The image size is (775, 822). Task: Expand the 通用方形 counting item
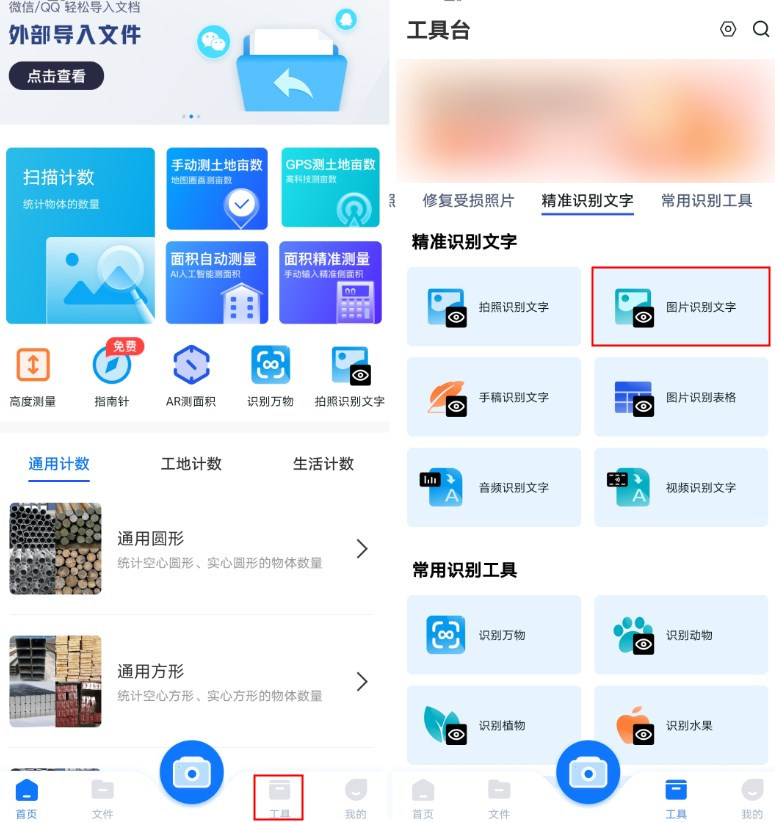click(x=195, y=681)
